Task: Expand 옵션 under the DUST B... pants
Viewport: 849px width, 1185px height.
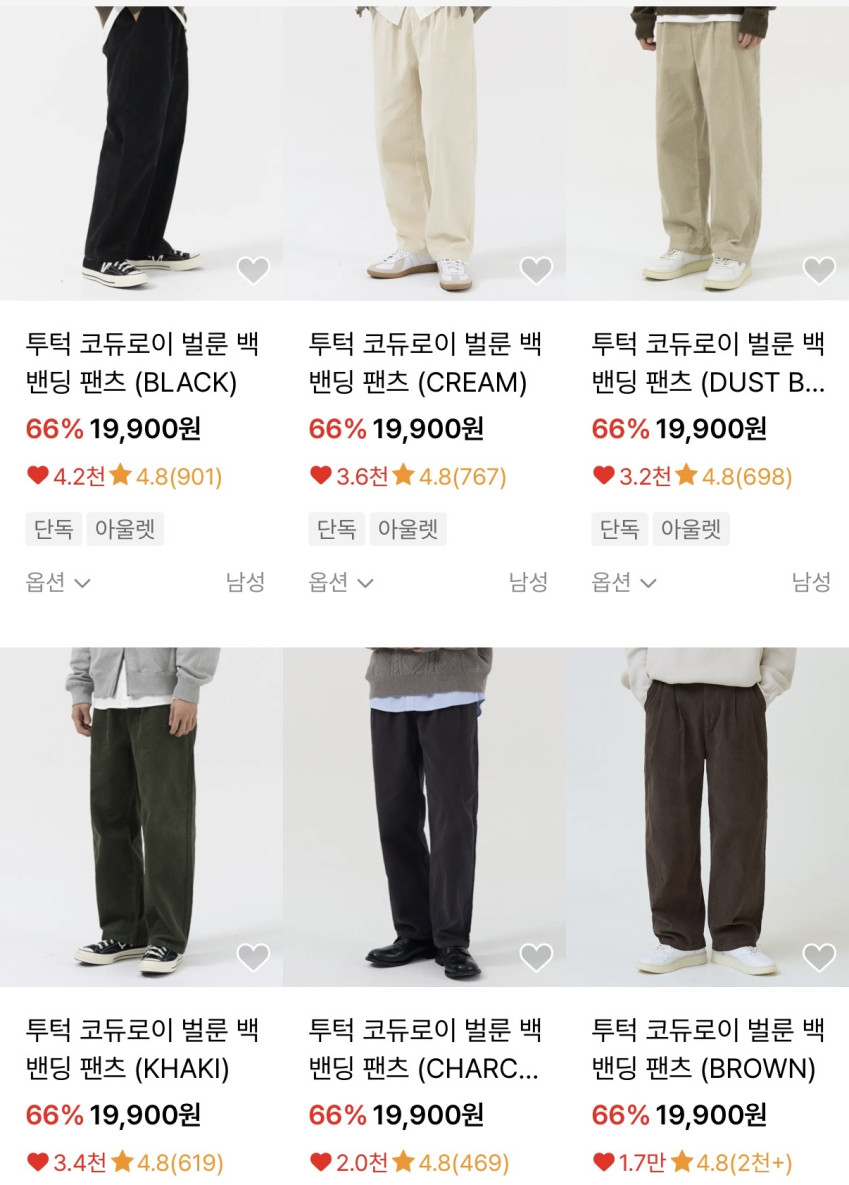Action: click(624, 582)
